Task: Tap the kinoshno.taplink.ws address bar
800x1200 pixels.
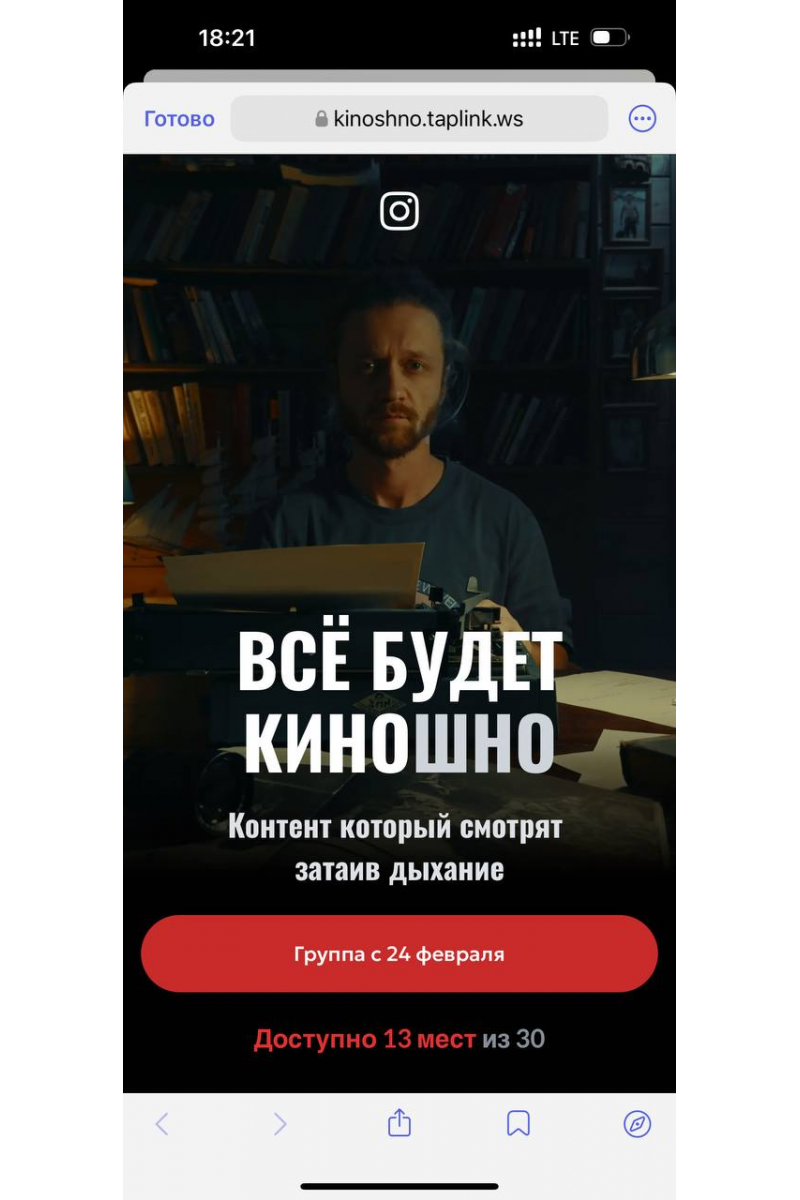Action: [x=419, y=119]
